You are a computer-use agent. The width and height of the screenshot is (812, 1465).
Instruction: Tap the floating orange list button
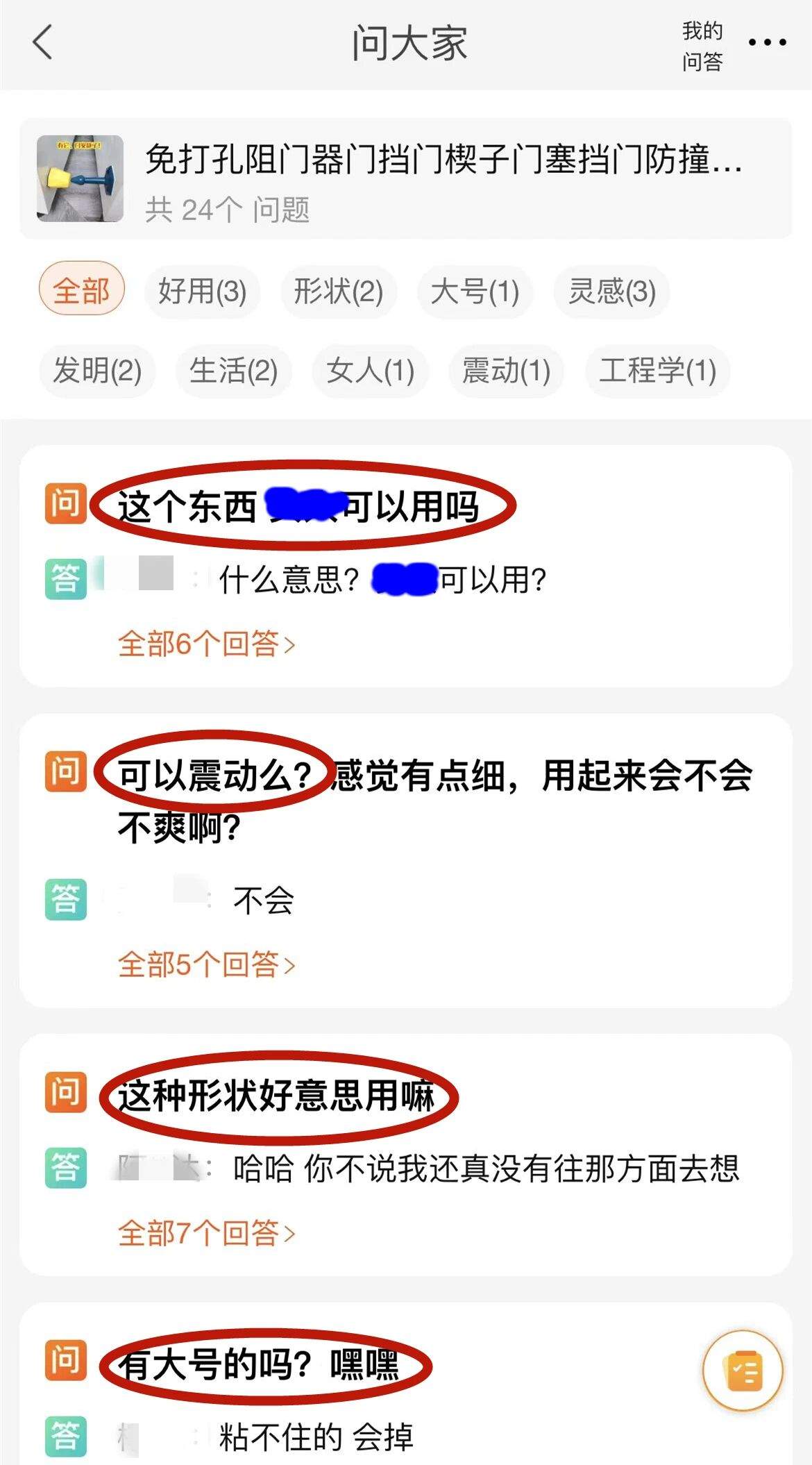743,1371
